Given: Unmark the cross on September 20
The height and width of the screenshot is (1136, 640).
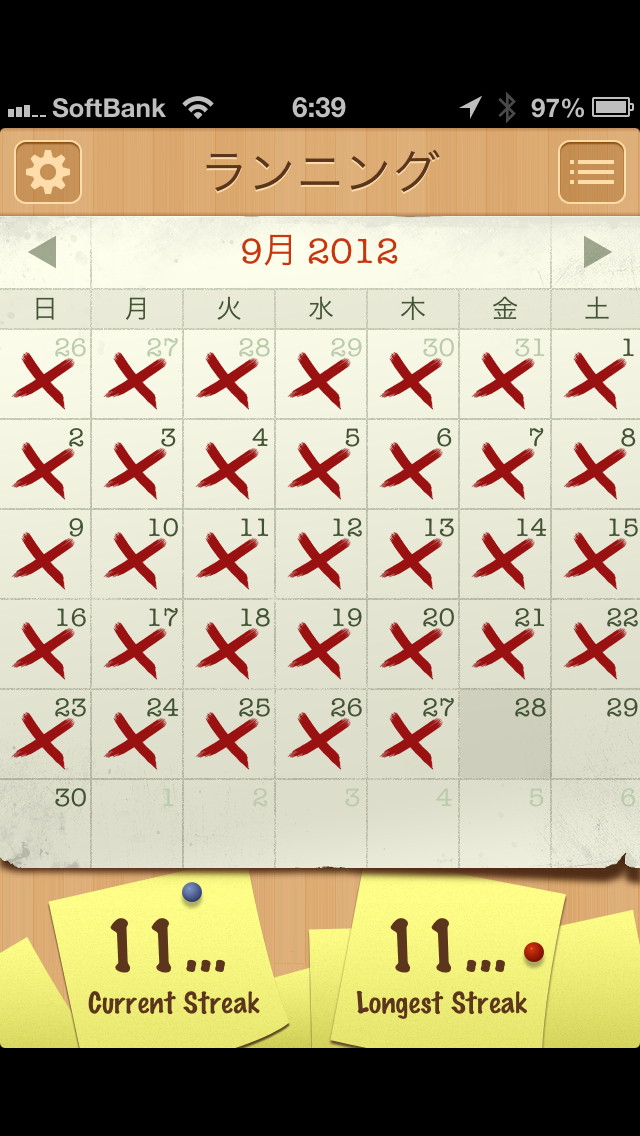Looking at the screenshot, I should 413,644.
